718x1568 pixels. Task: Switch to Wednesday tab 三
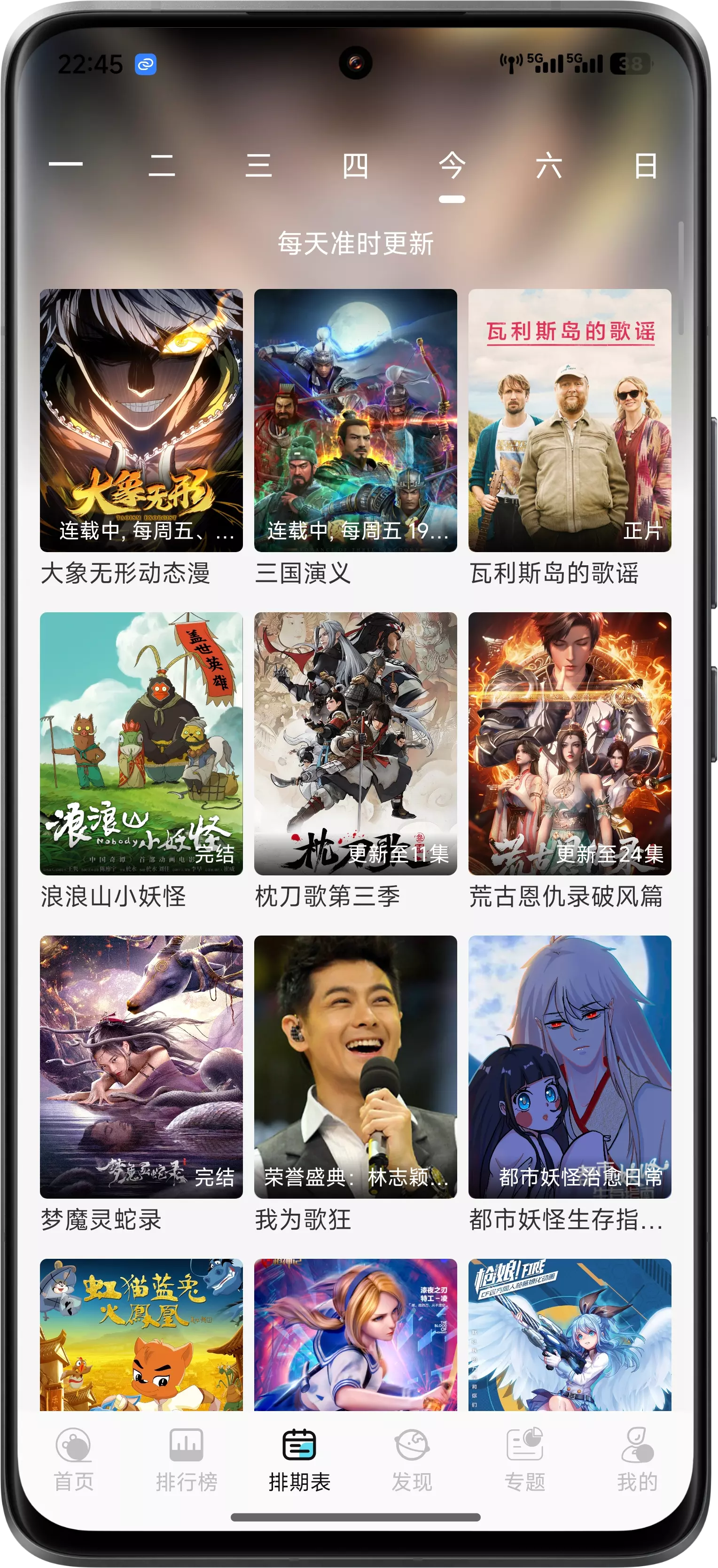click(258, 165)
